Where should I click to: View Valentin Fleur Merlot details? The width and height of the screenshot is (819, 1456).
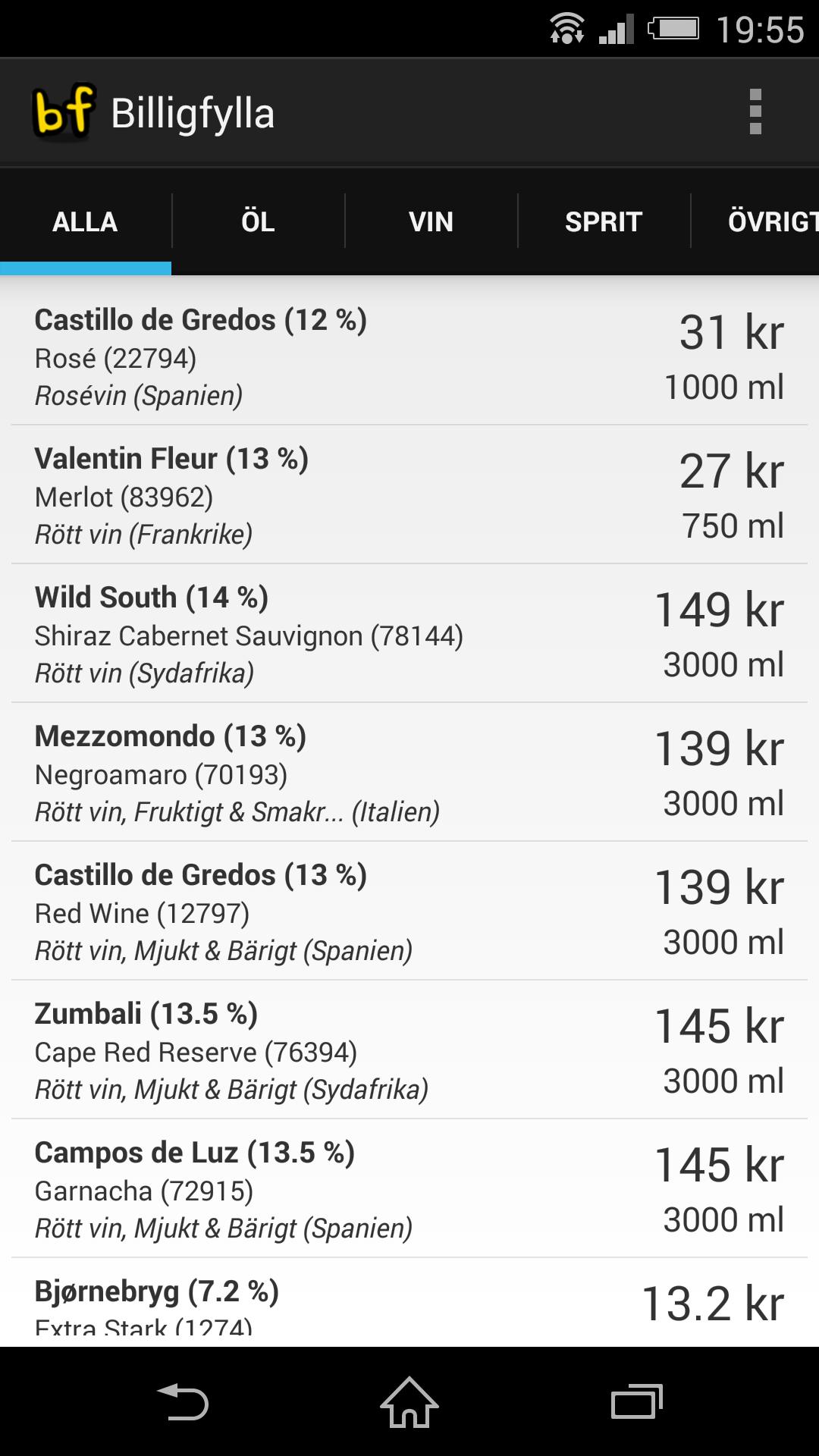point(409,495)
